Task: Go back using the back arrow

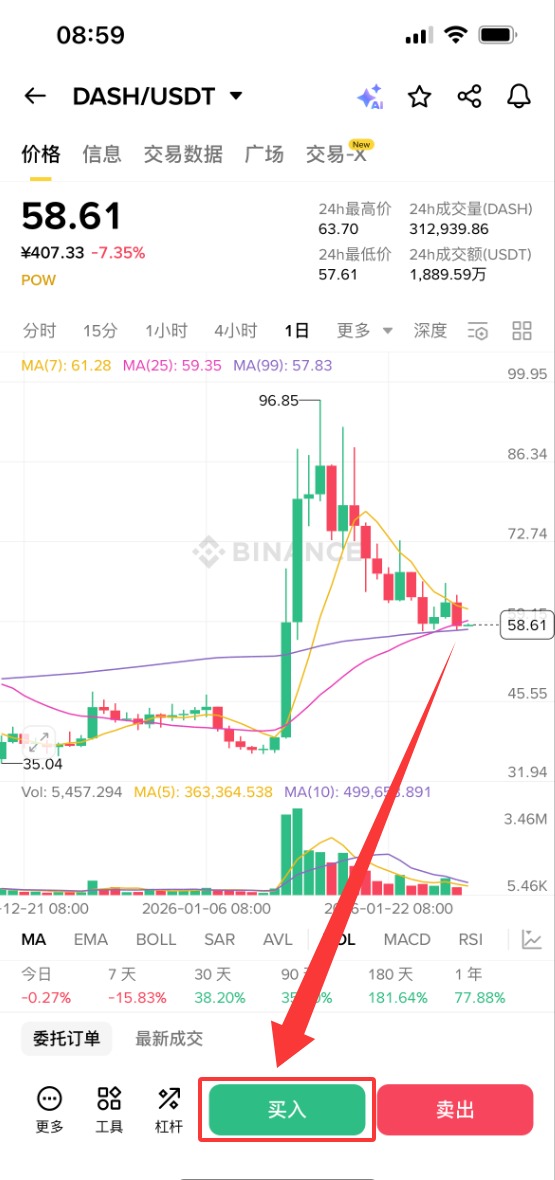Action: [35, 96]
